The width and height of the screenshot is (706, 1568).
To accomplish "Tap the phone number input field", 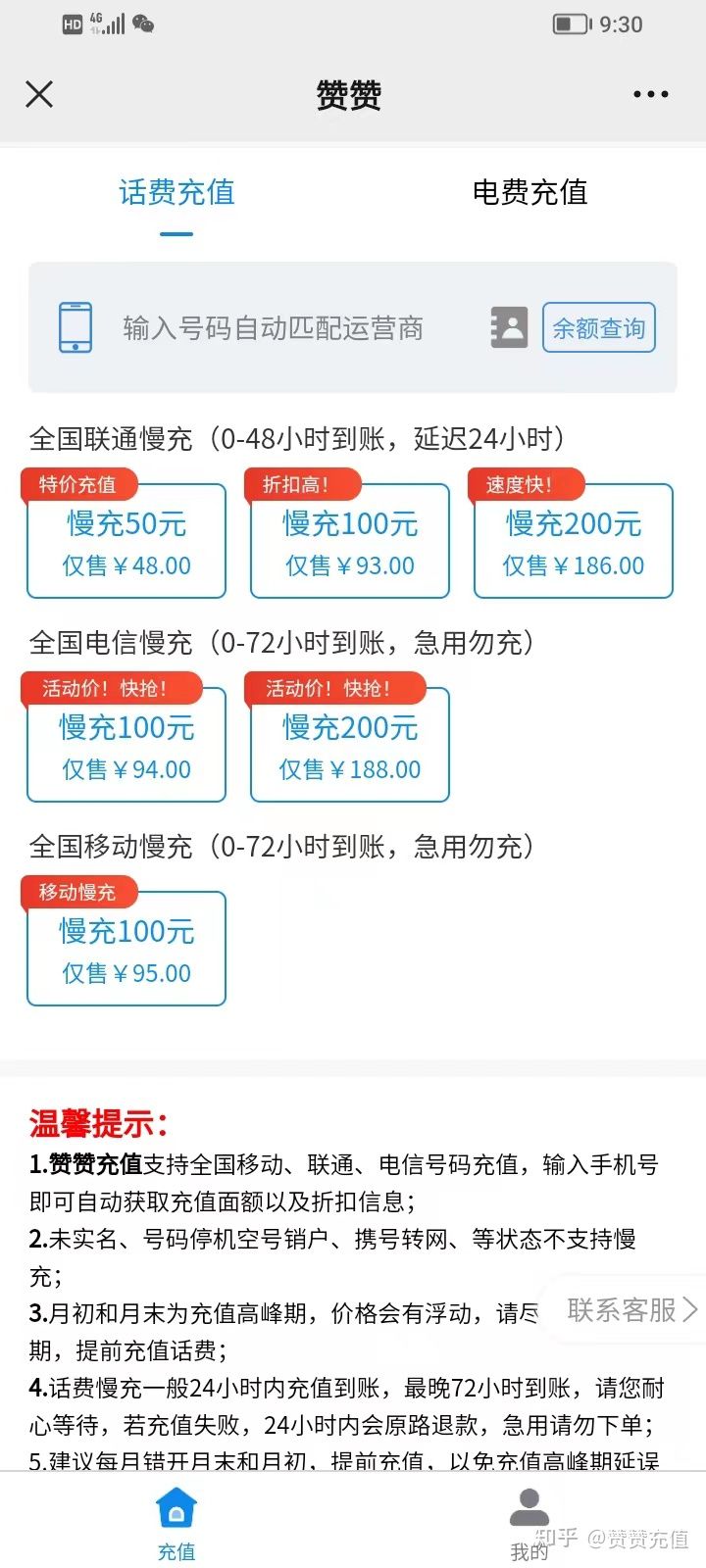I will pos(273,327).
